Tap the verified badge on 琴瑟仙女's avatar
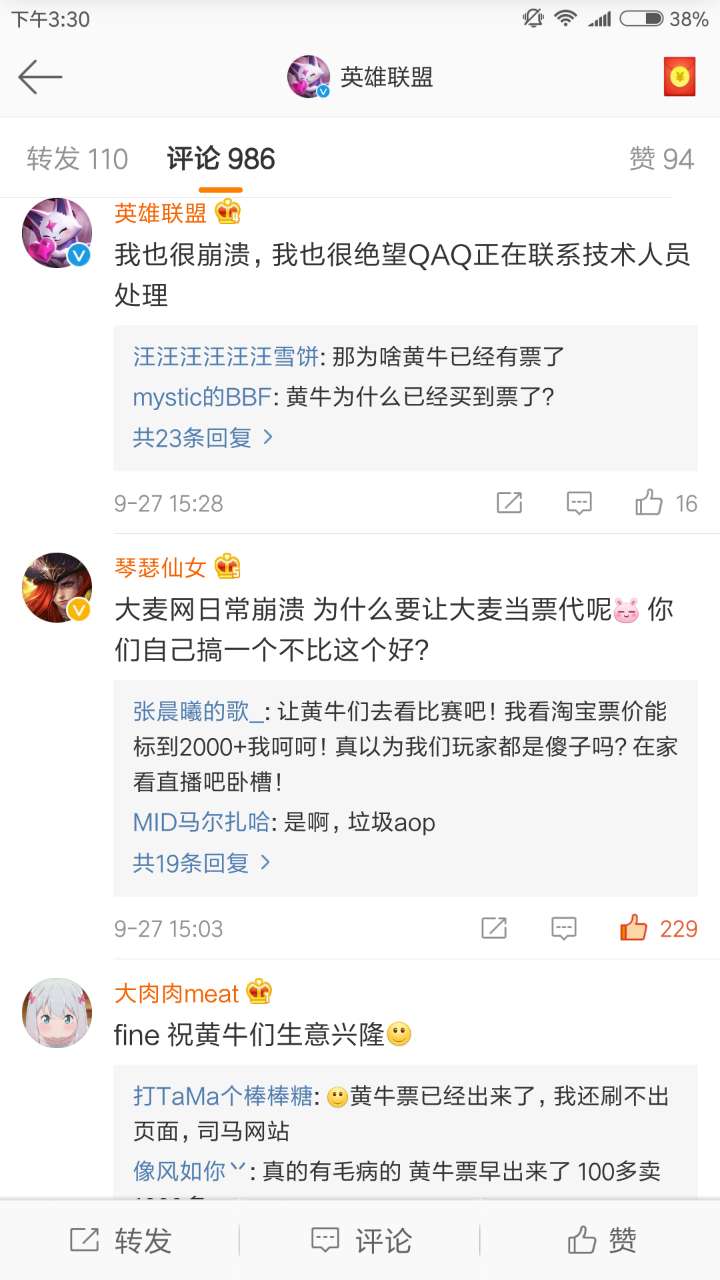 pyautogui.click(x=77, y=609)
